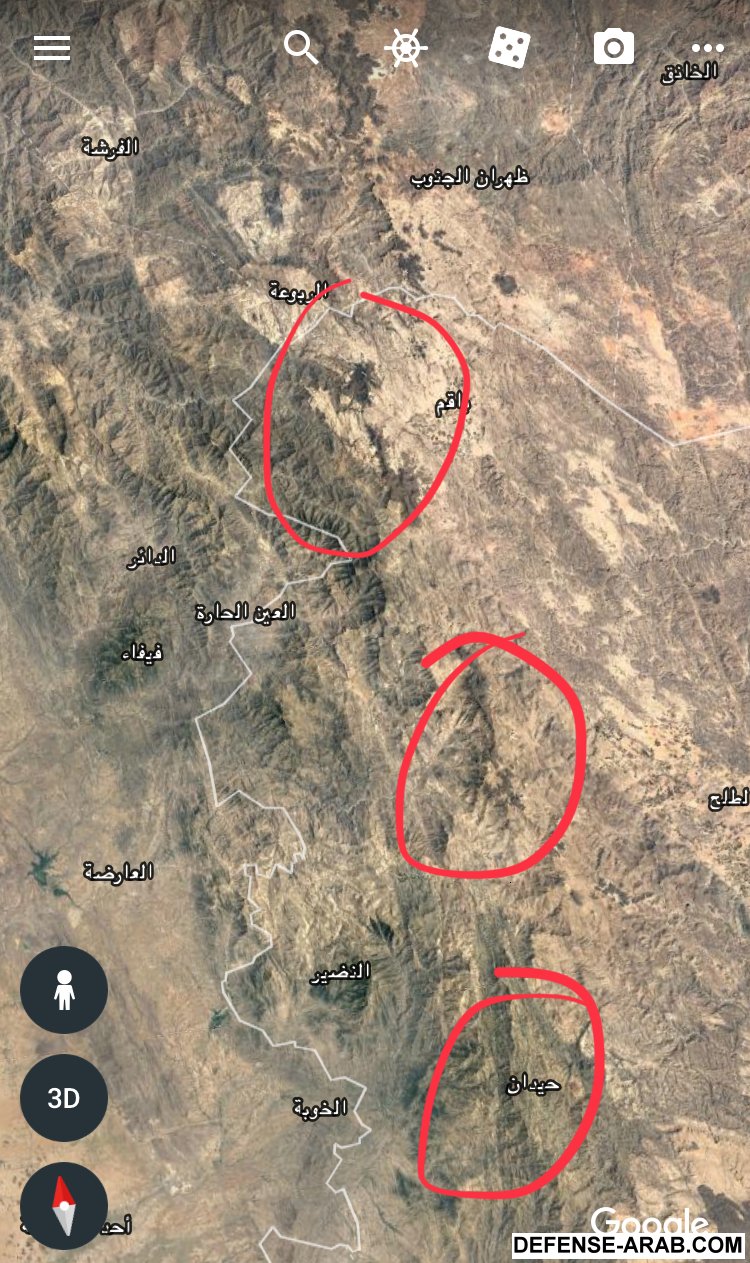
Task: Open Voyager ship wheel icon
Action: (405, 47)
